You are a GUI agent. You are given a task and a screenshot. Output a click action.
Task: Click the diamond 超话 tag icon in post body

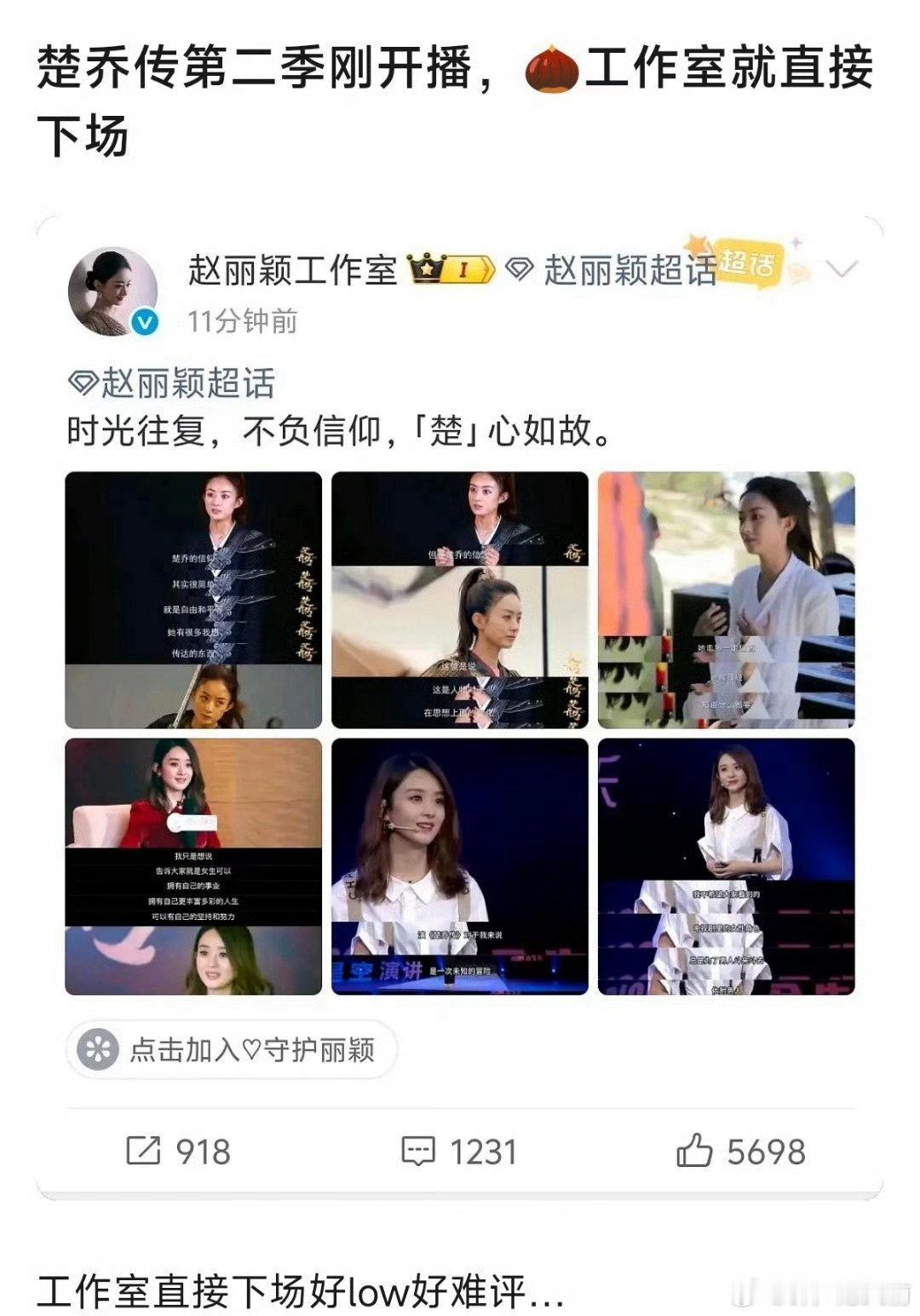(x=82, y=384)
